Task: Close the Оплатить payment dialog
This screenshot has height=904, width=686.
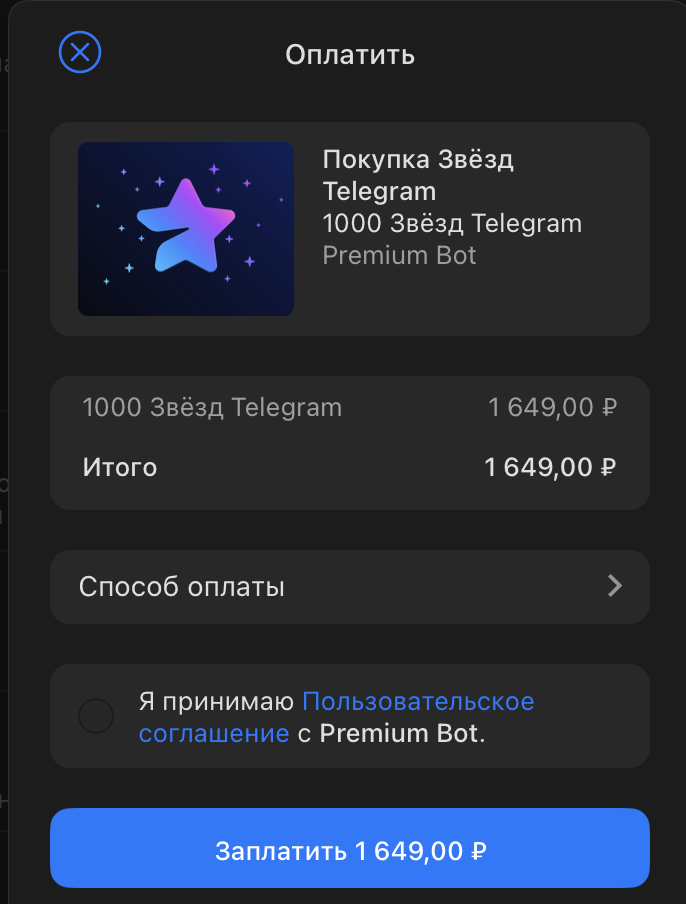Action: 80,52
